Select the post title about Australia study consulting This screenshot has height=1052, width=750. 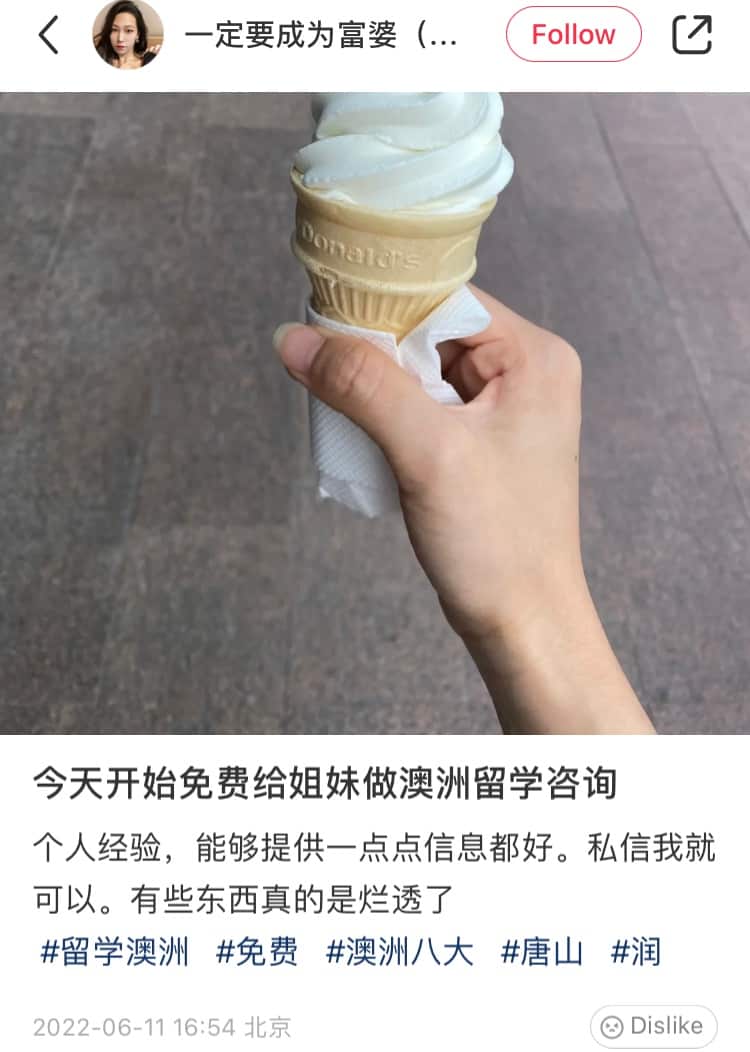(330, 786)
